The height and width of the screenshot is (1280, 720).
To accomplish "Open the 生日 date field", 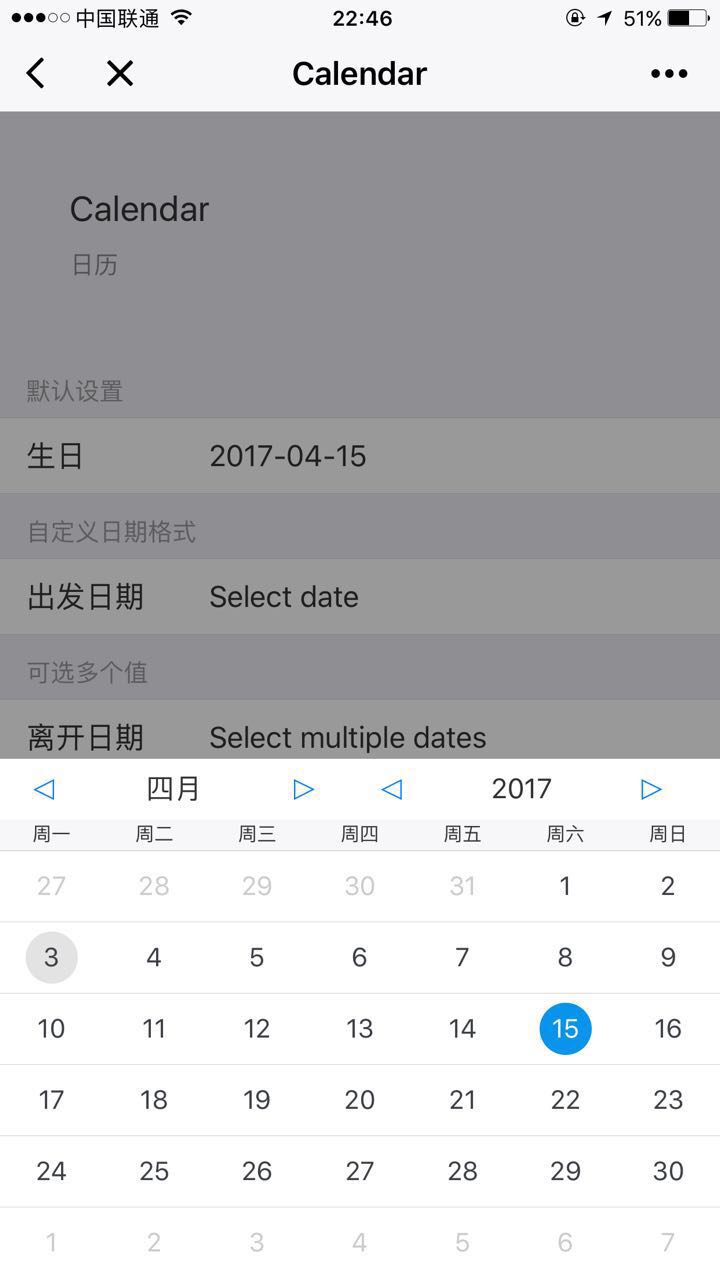I will [360, 456].
